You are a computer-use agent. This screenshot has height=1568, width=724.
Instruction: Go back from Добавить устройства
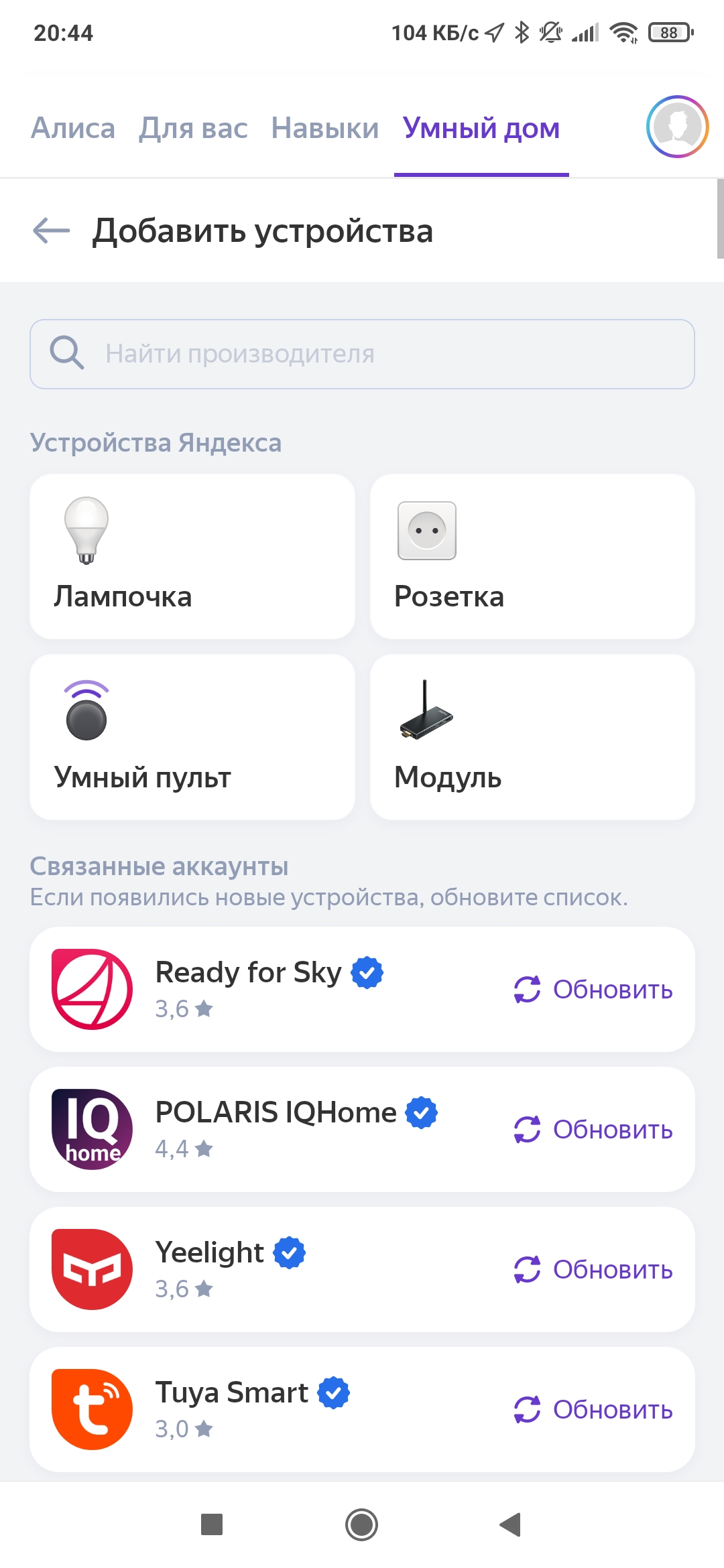point(52,231)
